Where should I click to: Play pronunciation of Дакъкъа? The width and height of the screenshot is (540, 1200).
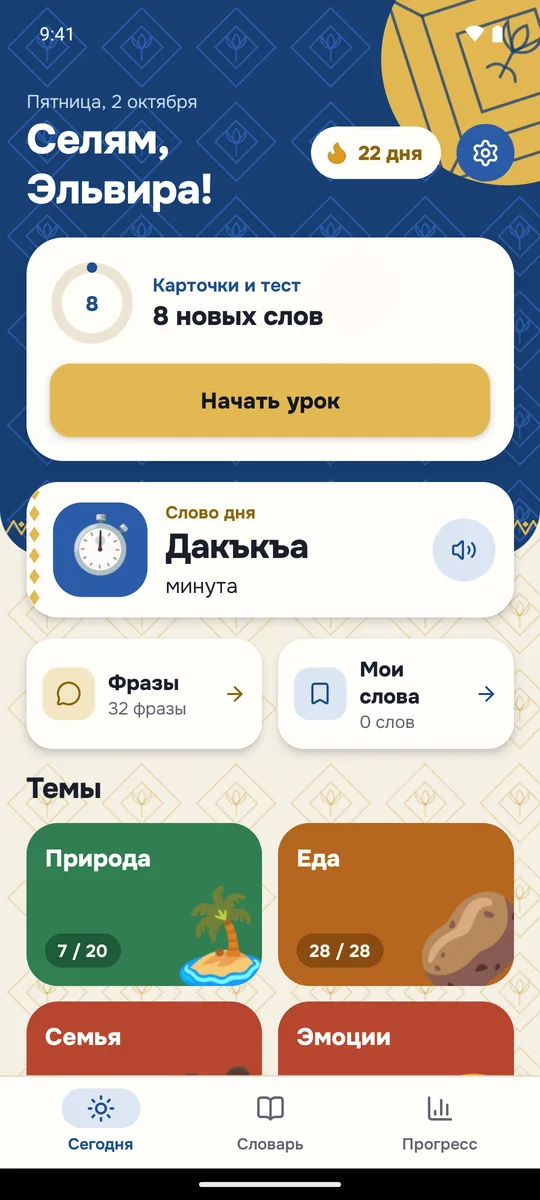(x=464, y=550)
